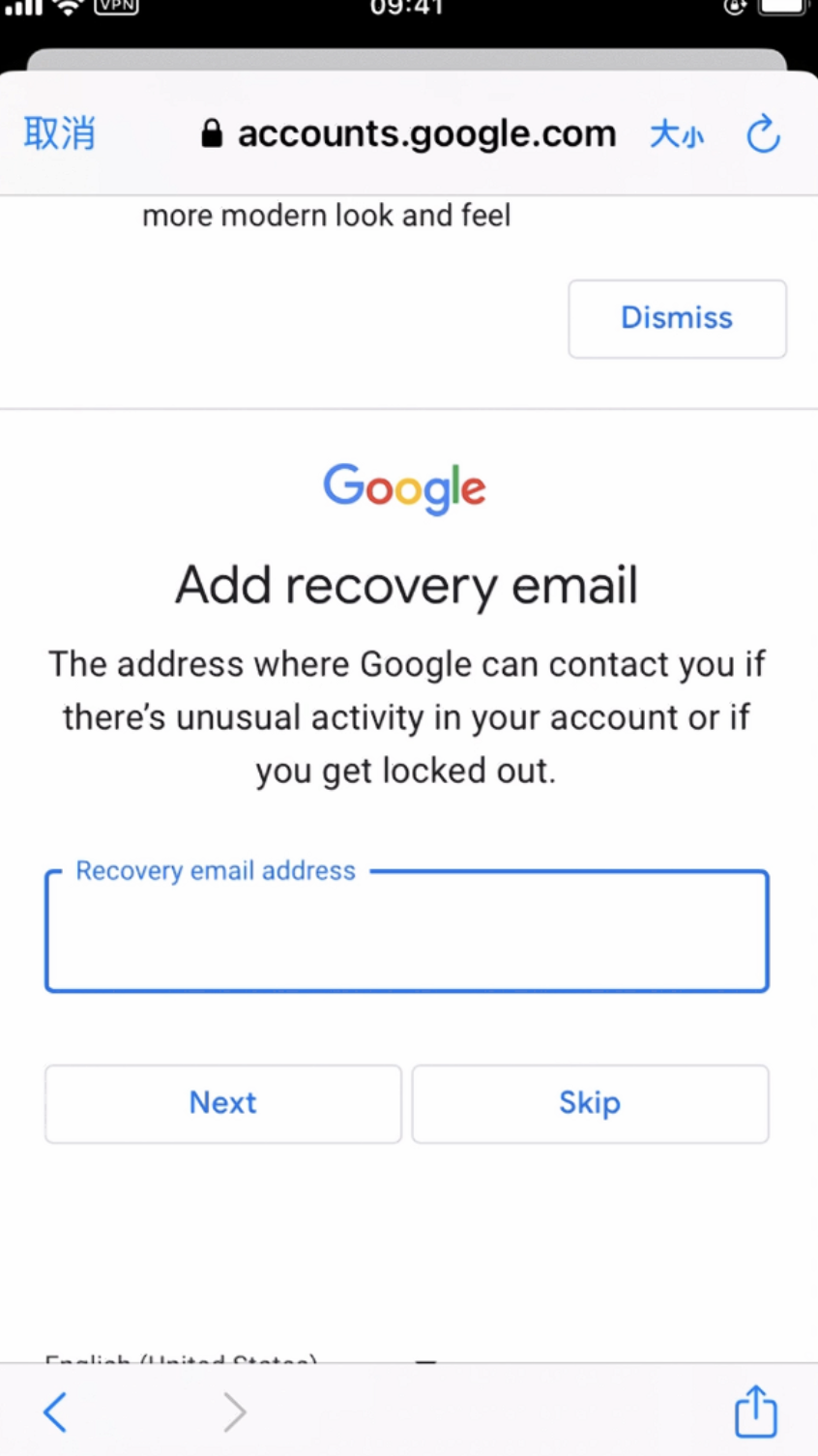Screen dimensions: 818x1456
Task: Dismiss the modern look banner
Action: [677, 318]
